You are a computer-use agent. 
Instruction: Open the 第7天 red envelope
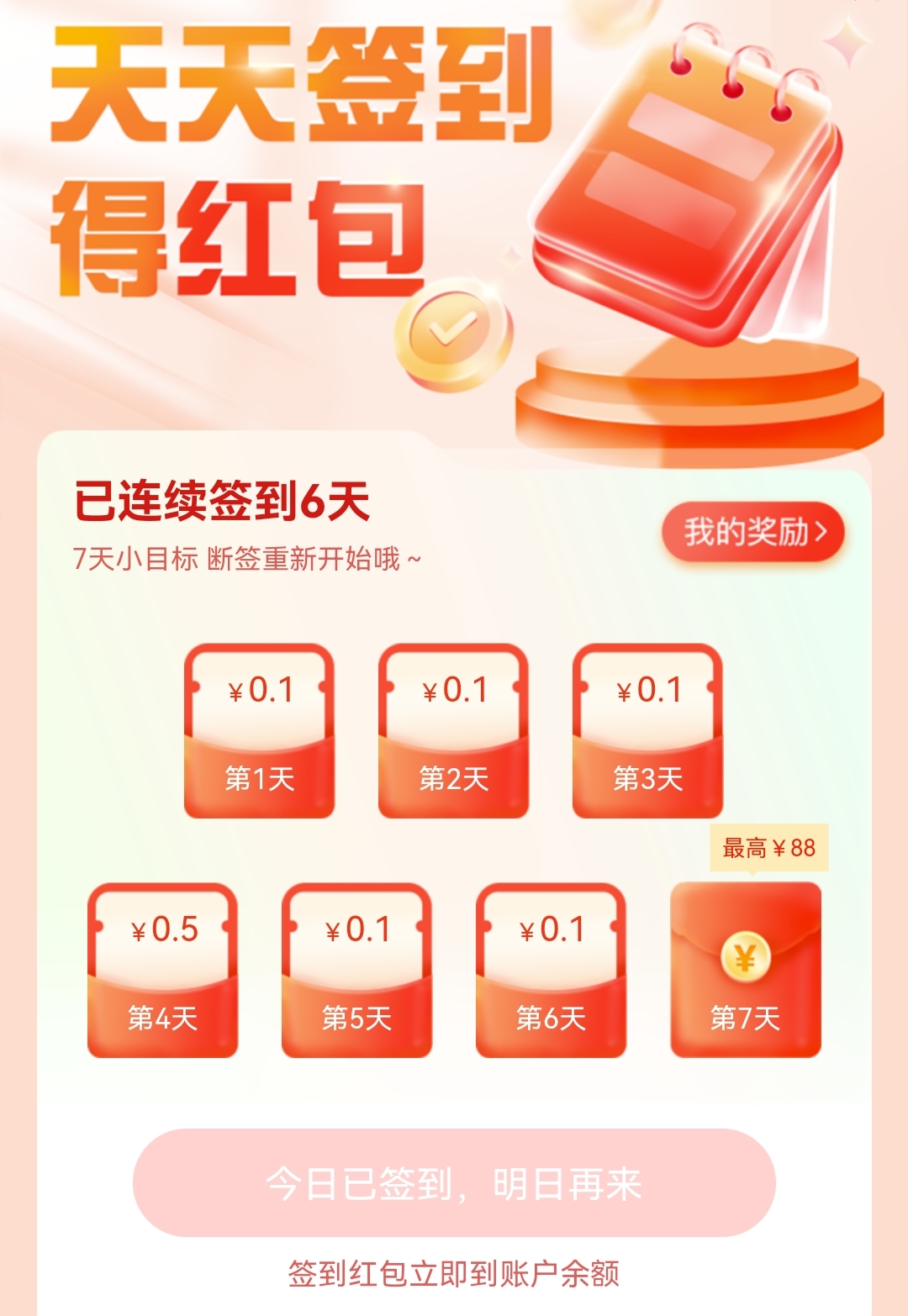[745, 970]
